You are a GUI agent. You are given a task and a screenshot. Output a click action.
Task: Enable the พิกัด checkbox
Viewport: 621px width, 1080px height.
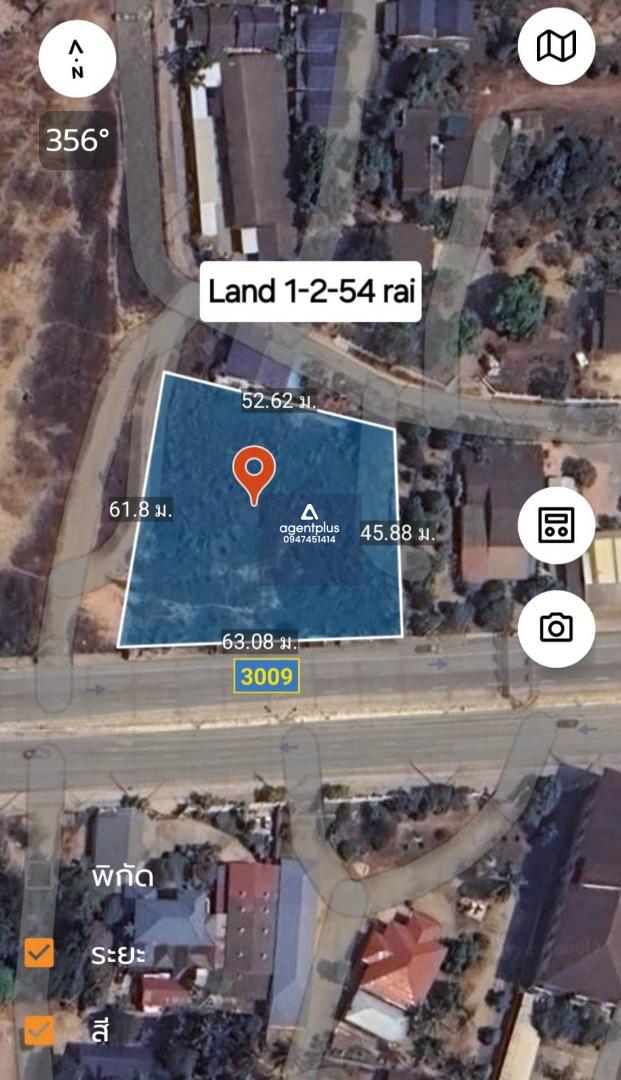[x=39, y=875]
